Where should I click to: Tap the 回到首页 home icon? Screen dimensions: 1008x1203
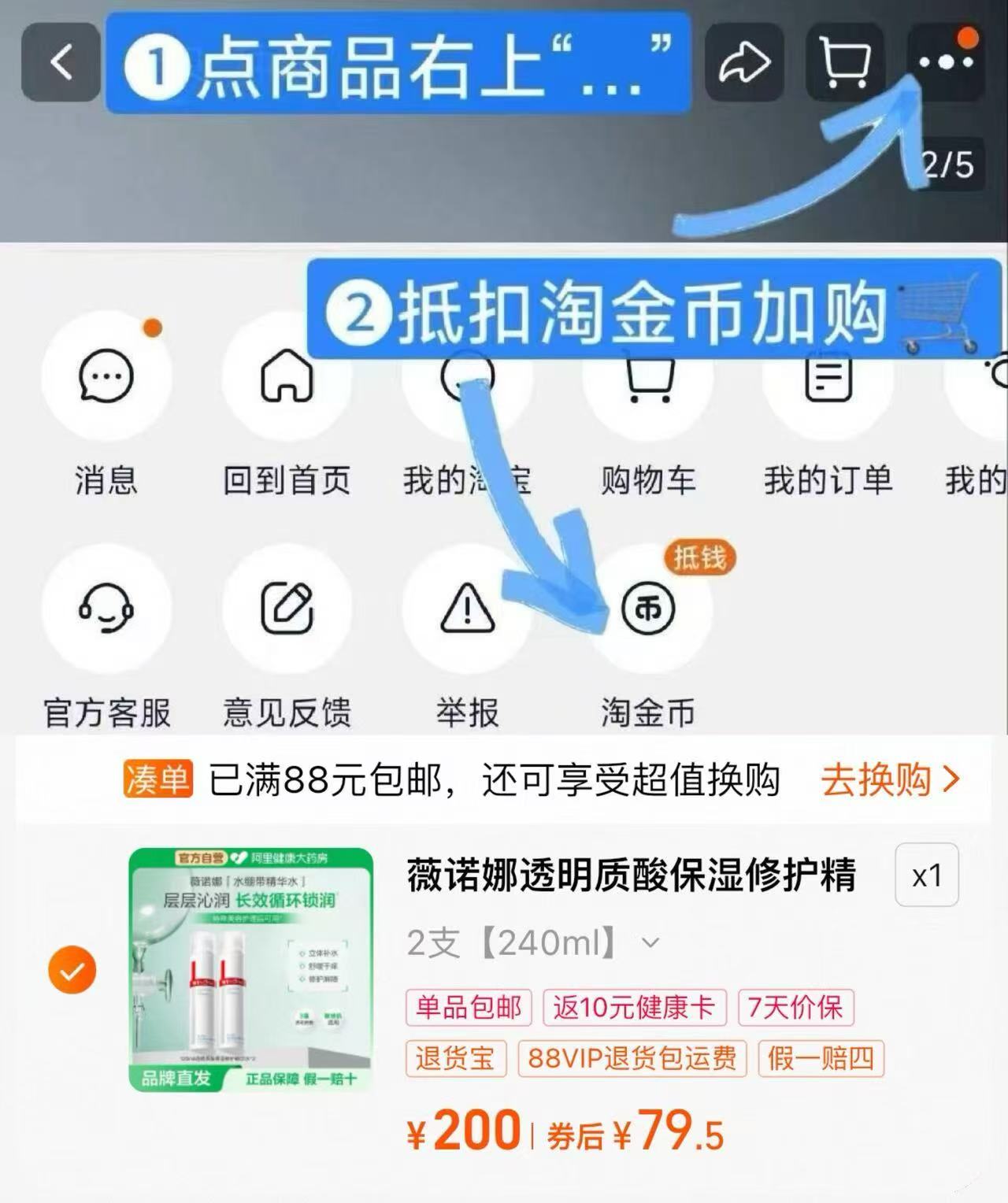point(286,378)
